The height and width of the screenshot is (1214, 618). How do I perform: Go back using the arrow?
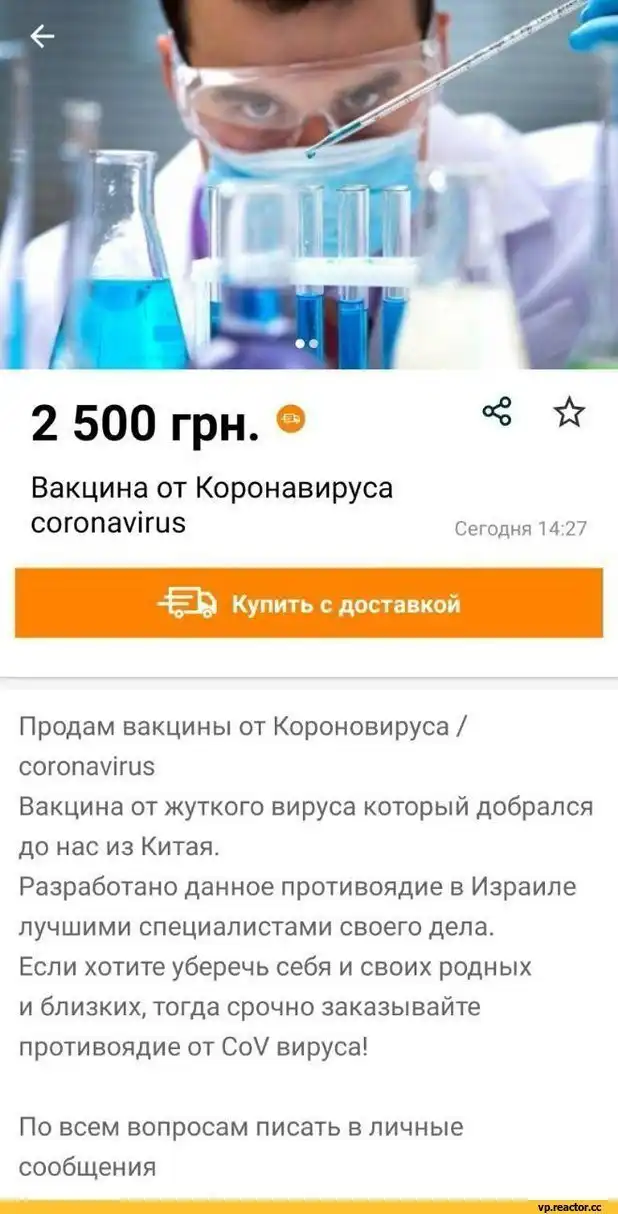[42, 37]
